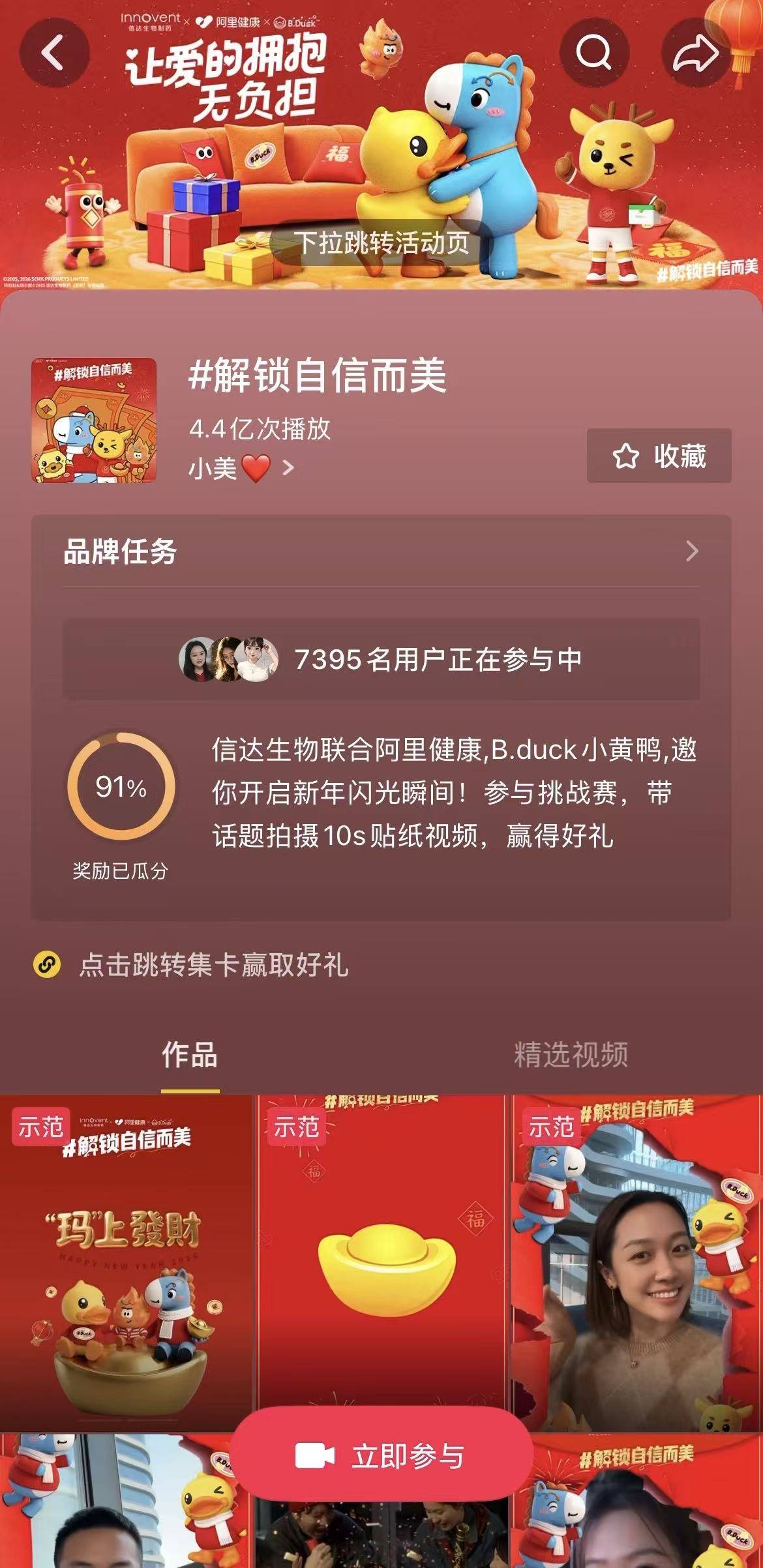This screenshot has width=763, height=1568.
Task: Switch to the 精选视频 tab
Action: click(571, 1055)
